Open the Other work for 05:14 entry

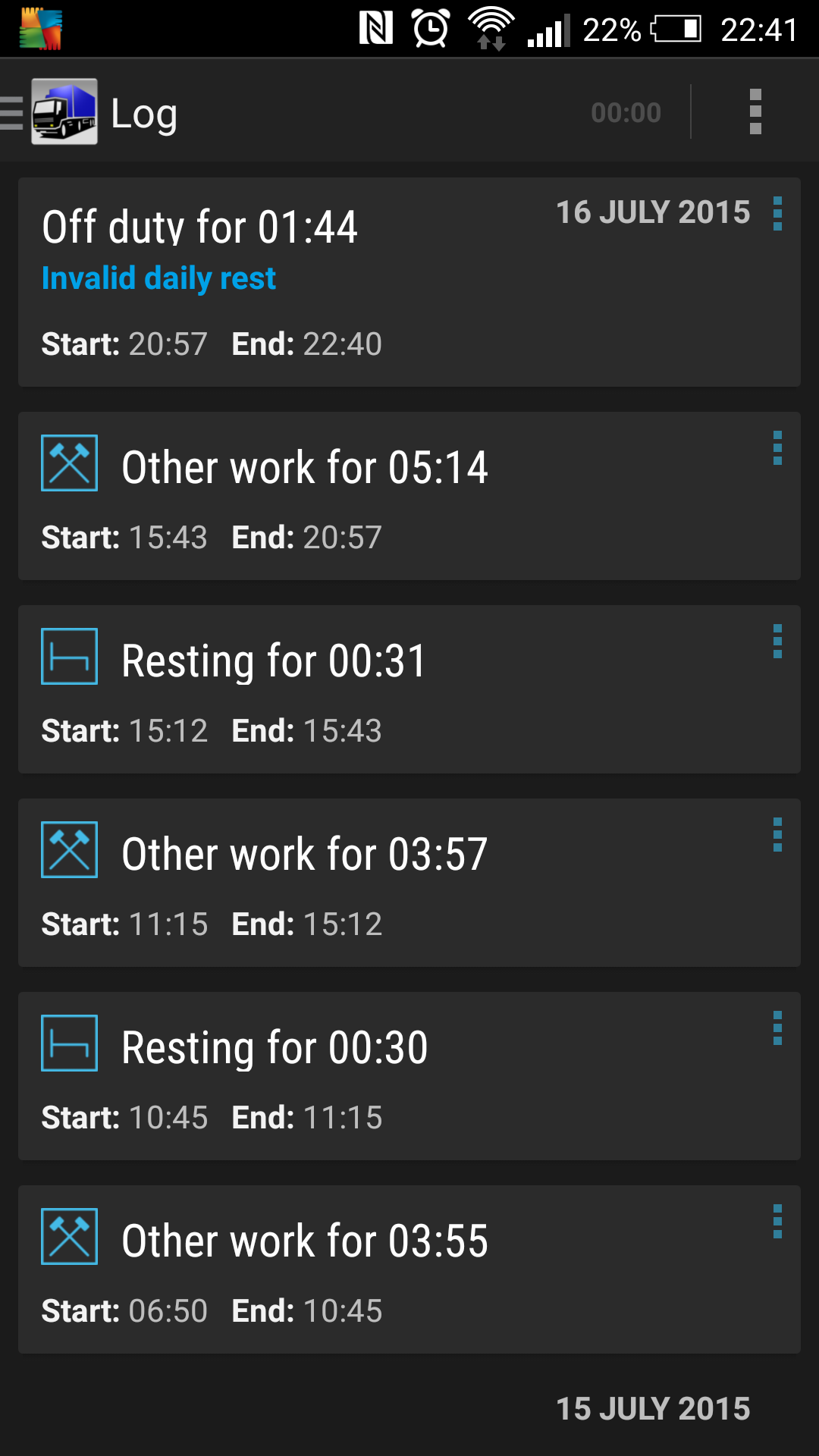click(379, 496)
